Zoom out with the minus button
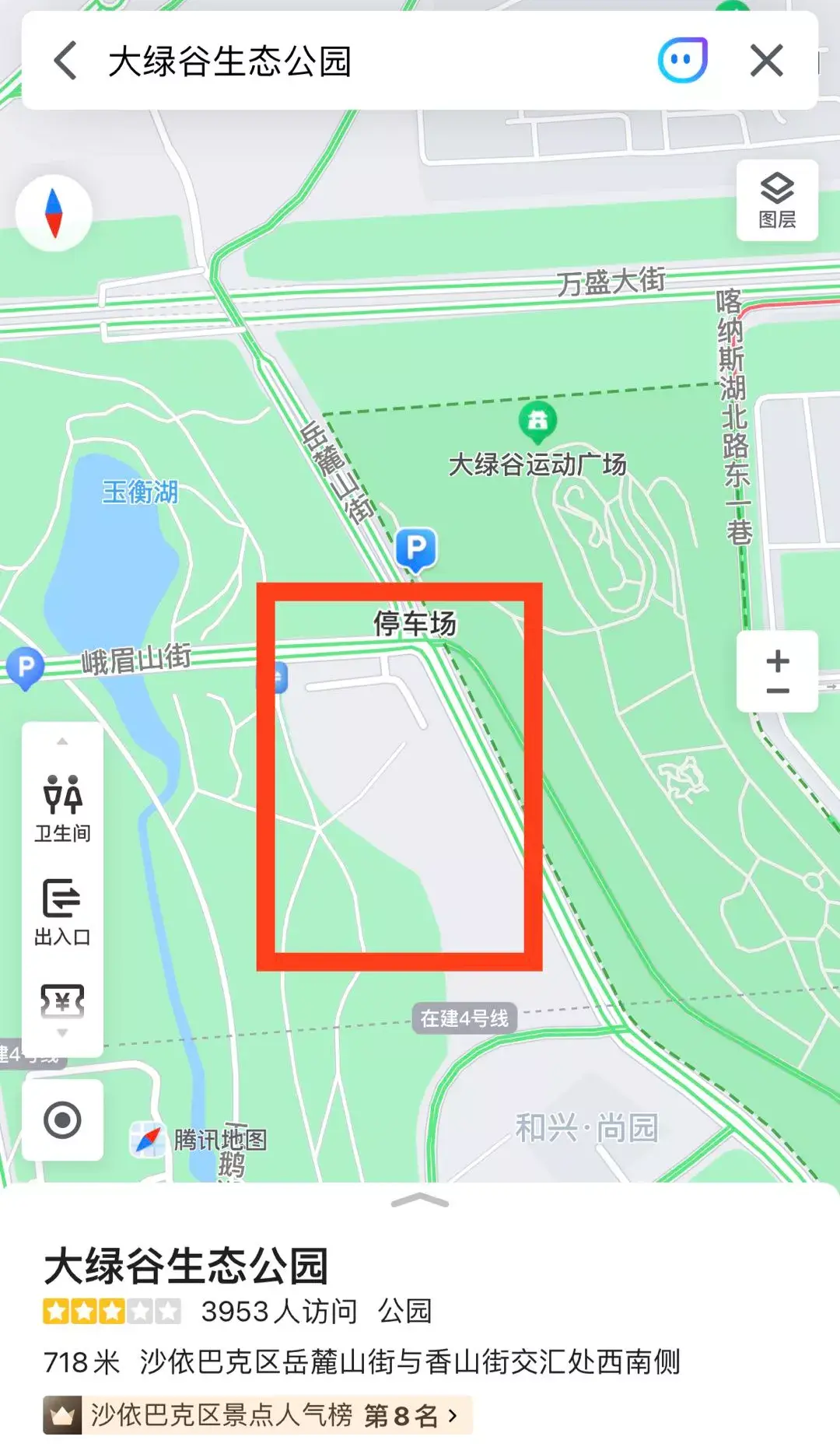 [777, 691]
